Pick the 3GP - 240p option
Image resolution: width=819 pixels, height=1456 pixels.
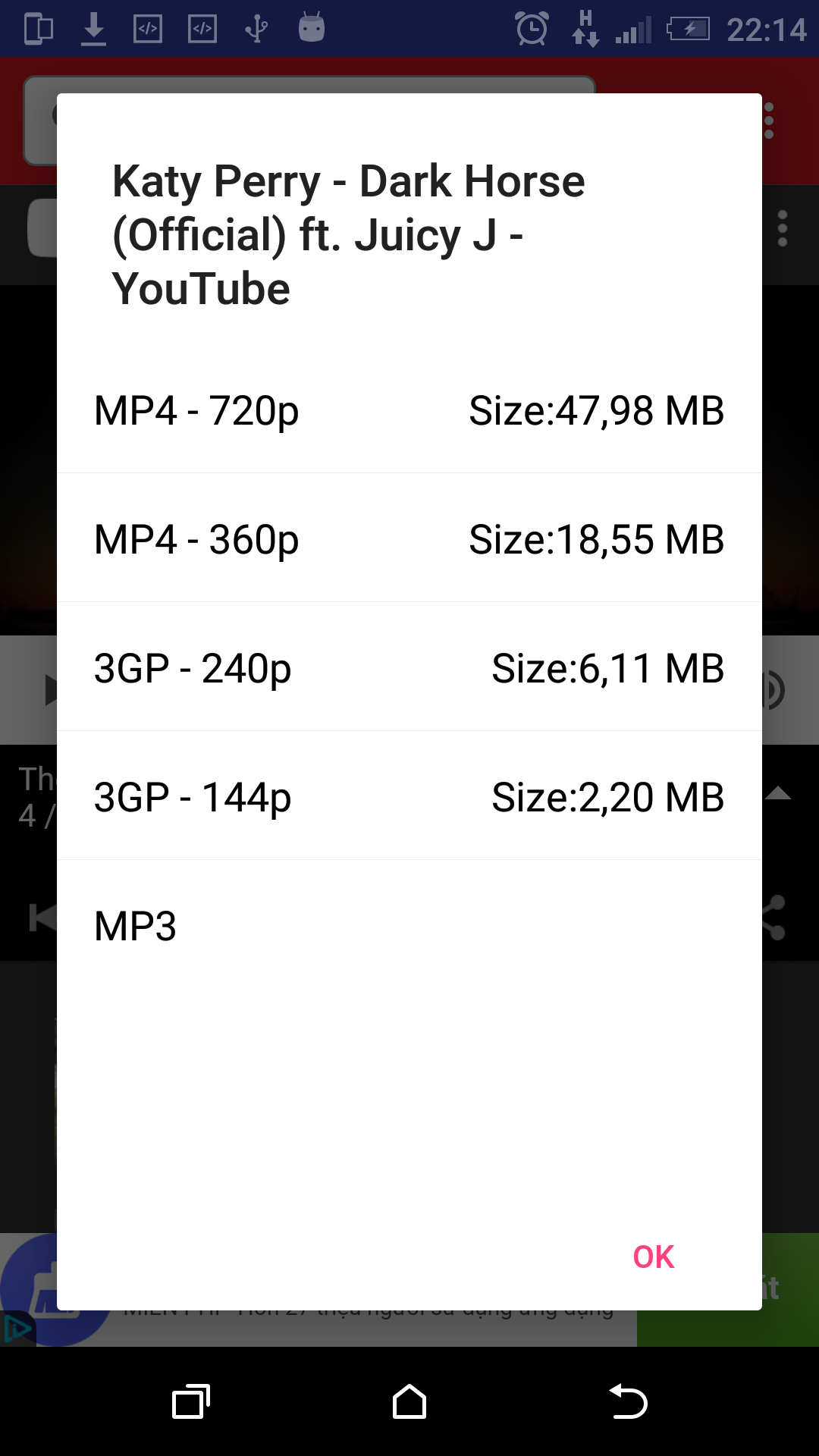tap(409, 668)
